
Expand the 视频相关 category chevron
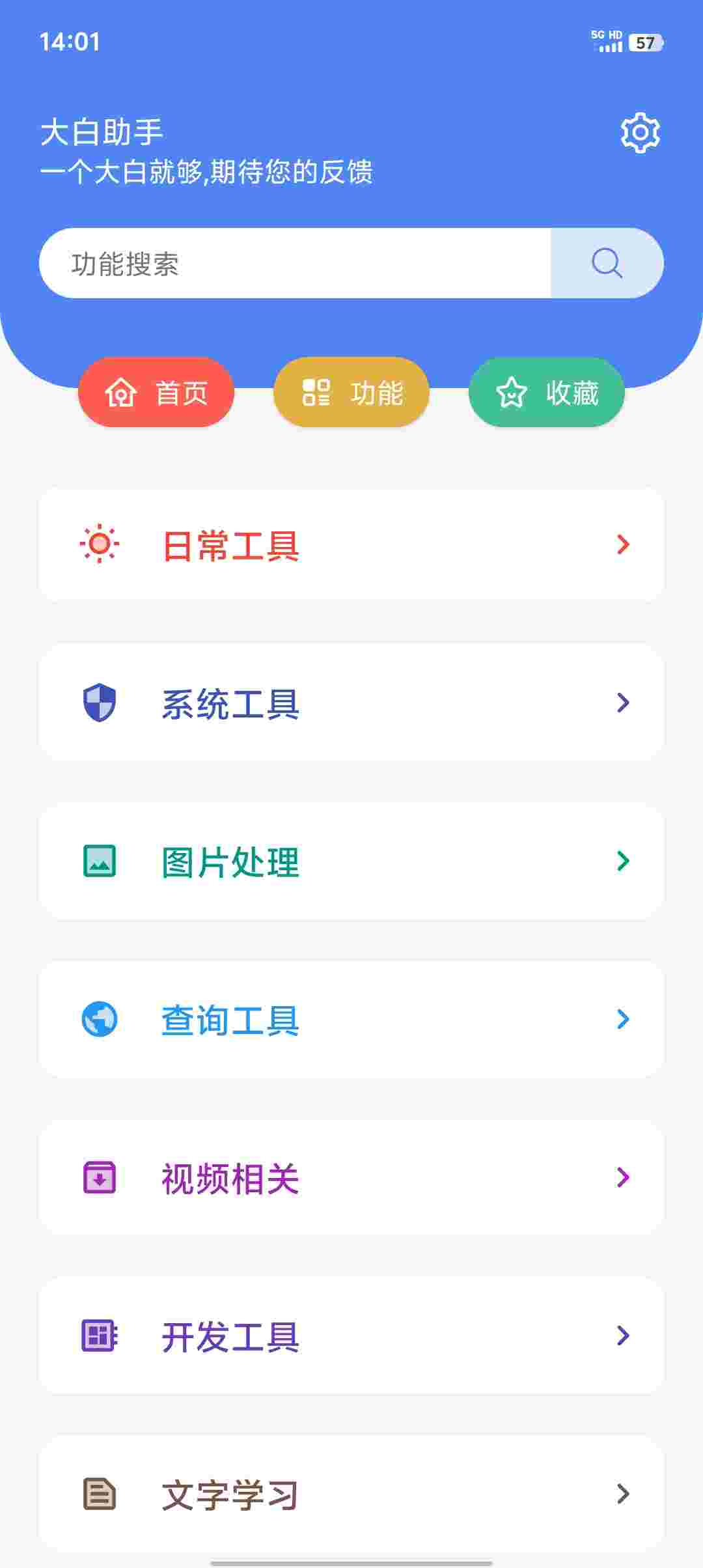[x=623, y=1177]
